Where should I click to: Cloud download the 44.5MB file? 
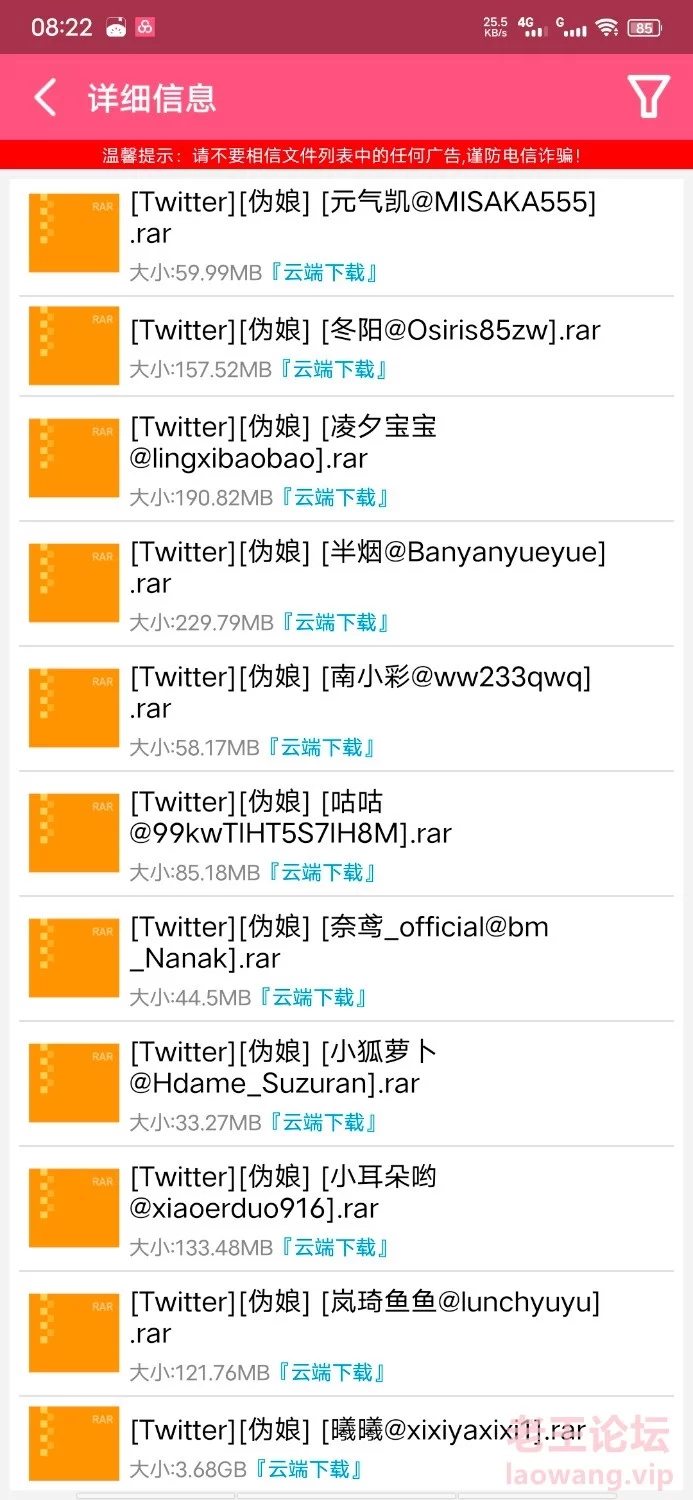point(312,998)
